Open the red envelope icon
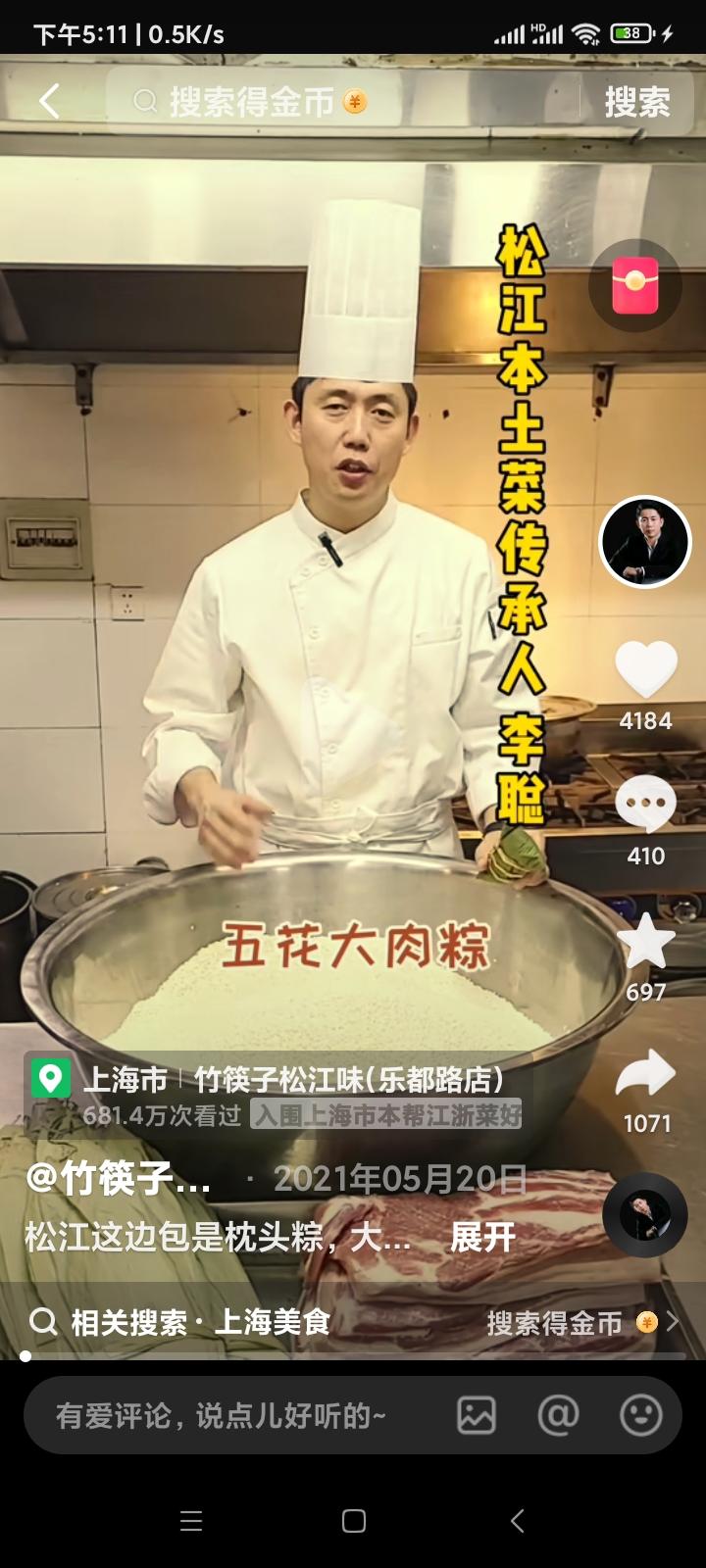Image resolution: width=706 pixels, height=1568 pixels. [634, 285]
